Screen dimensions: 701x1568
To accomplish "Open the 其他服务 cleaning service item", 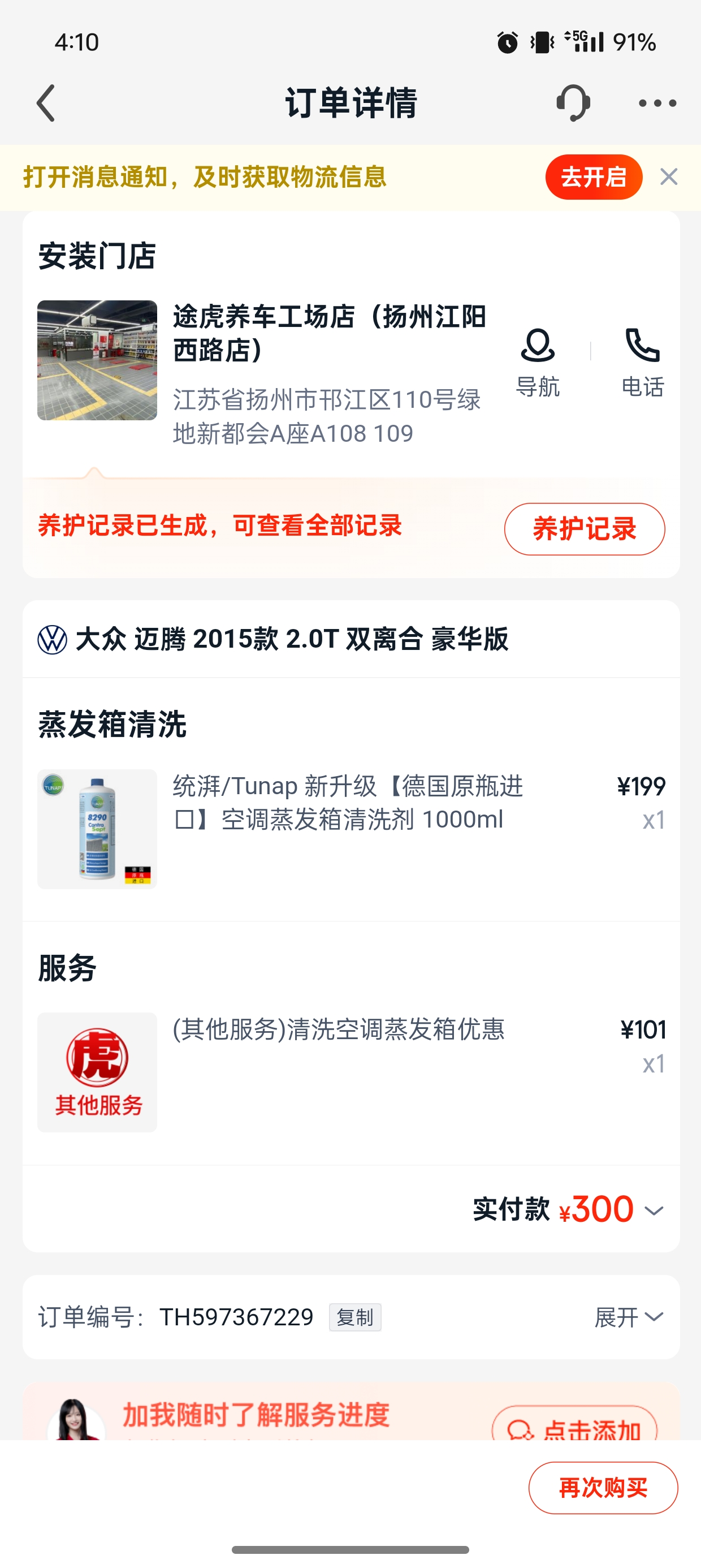I will 338,1030.
